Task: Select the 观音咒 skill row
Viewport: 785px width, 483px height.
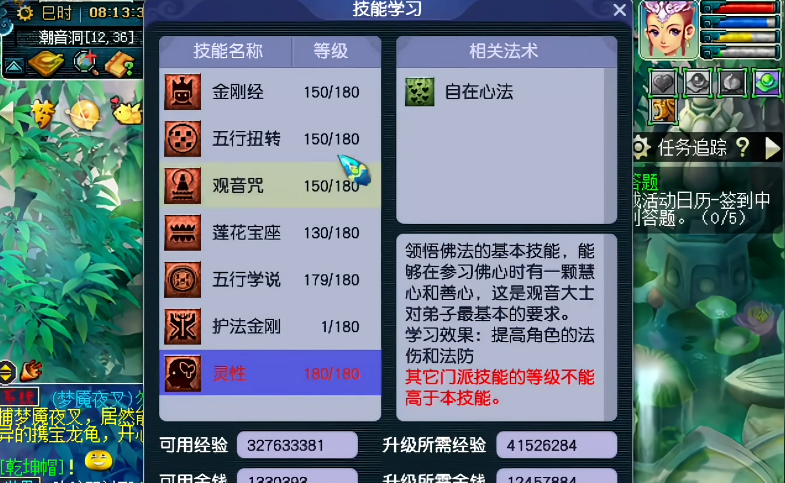Action: point(270,186)
